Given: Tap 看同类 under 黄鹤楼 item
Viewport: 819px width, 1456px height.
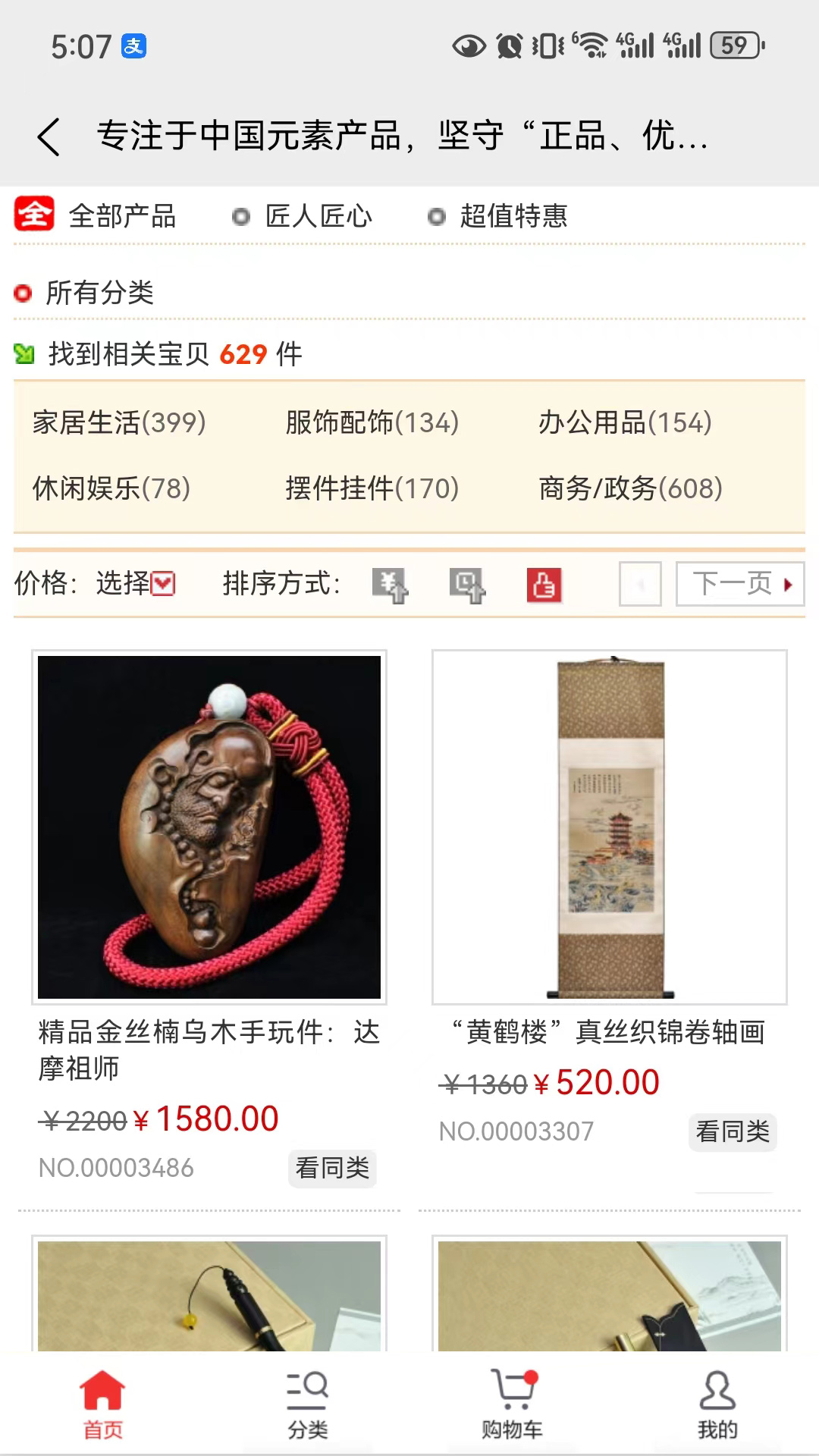Looking at the screenshot, I should pos(733,1131).
